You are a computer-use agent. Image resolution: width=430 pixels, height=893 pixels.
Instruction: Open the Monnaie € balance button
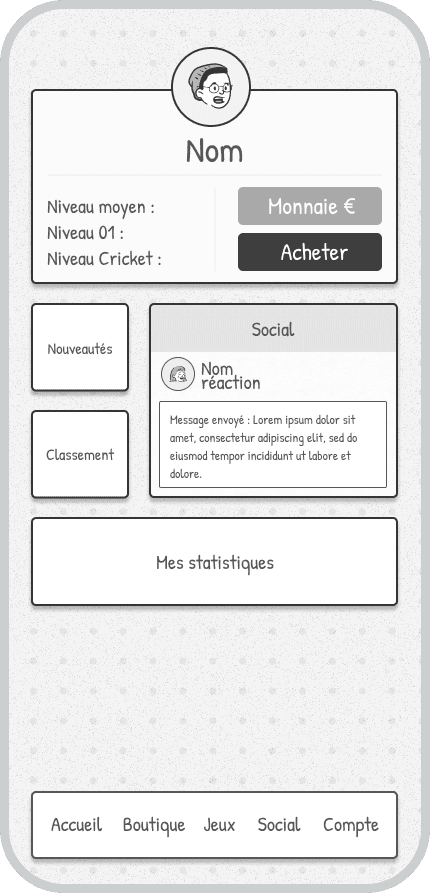pos(310,206)
